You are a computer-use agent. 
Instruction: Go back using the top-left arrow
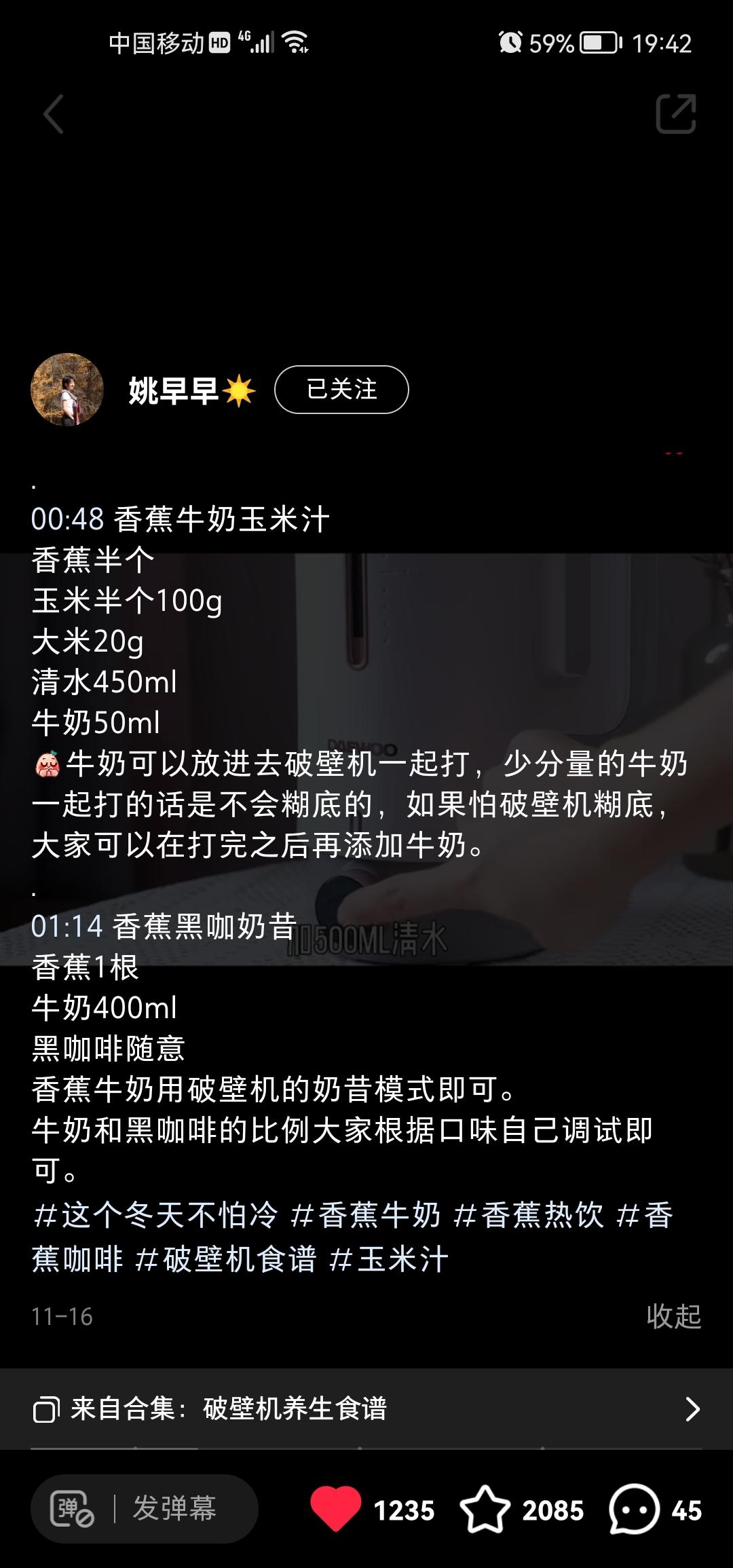point(54,114)
